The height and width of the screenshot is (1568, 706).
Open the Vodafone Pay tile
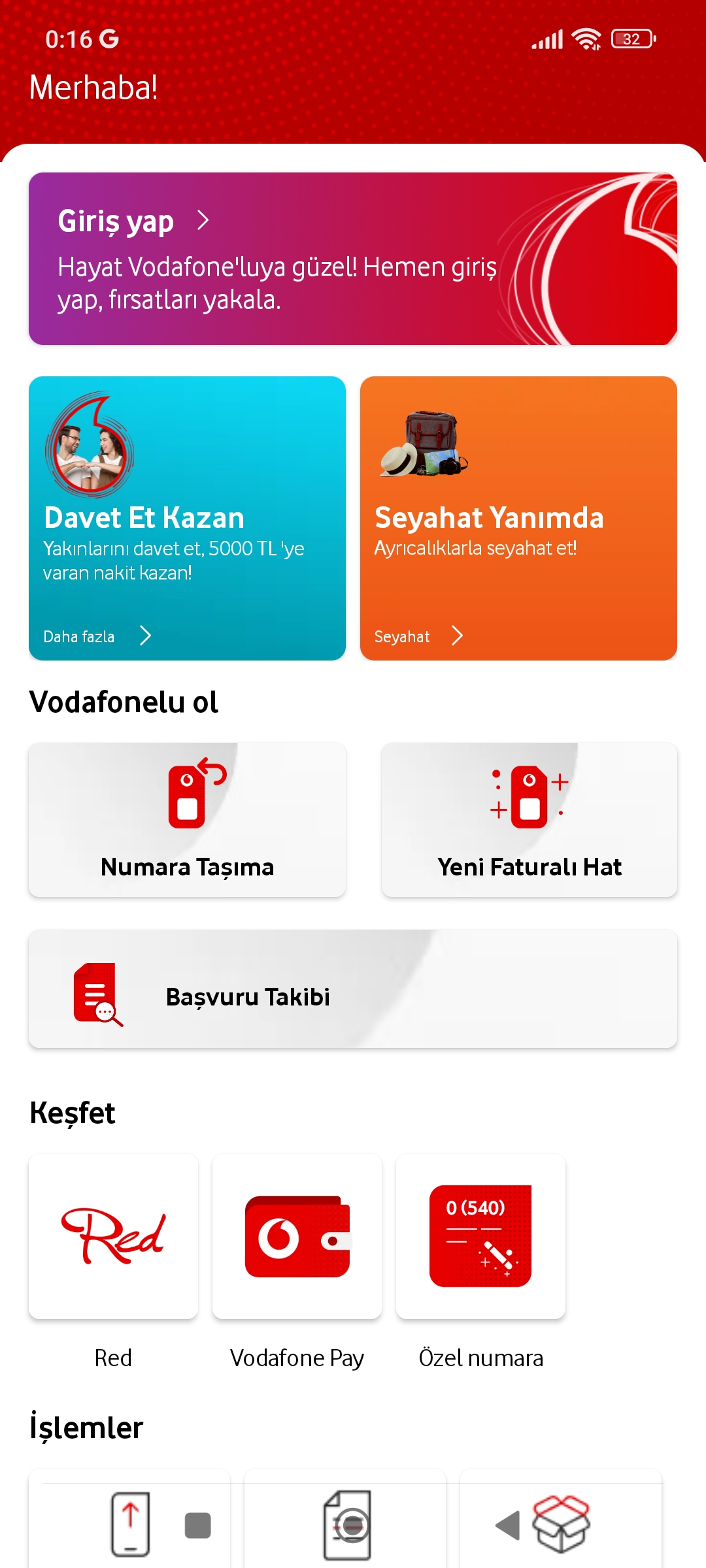[297, 1236]
